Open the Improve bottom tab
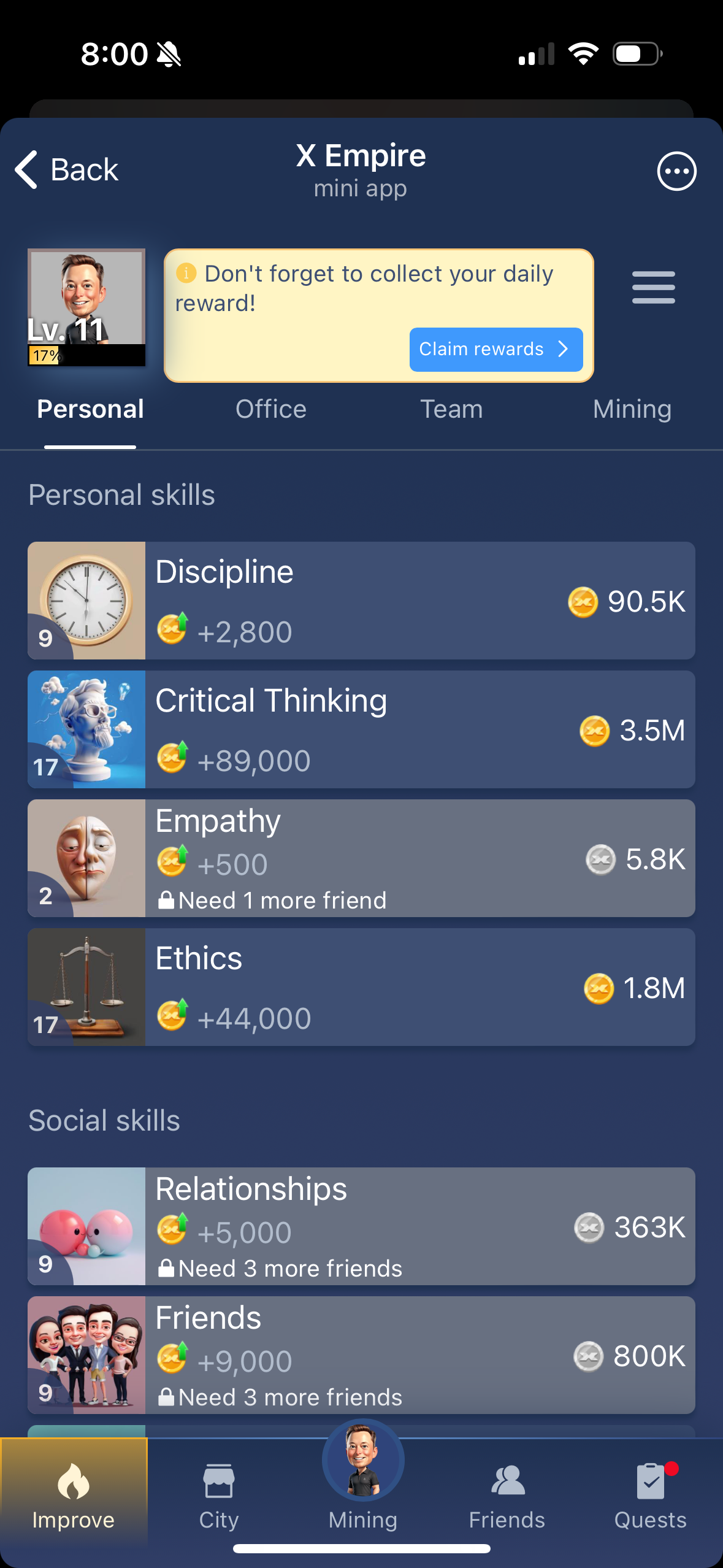Screen dimensions: 723x1568 pyautogui.click(x=74, y=1494)
